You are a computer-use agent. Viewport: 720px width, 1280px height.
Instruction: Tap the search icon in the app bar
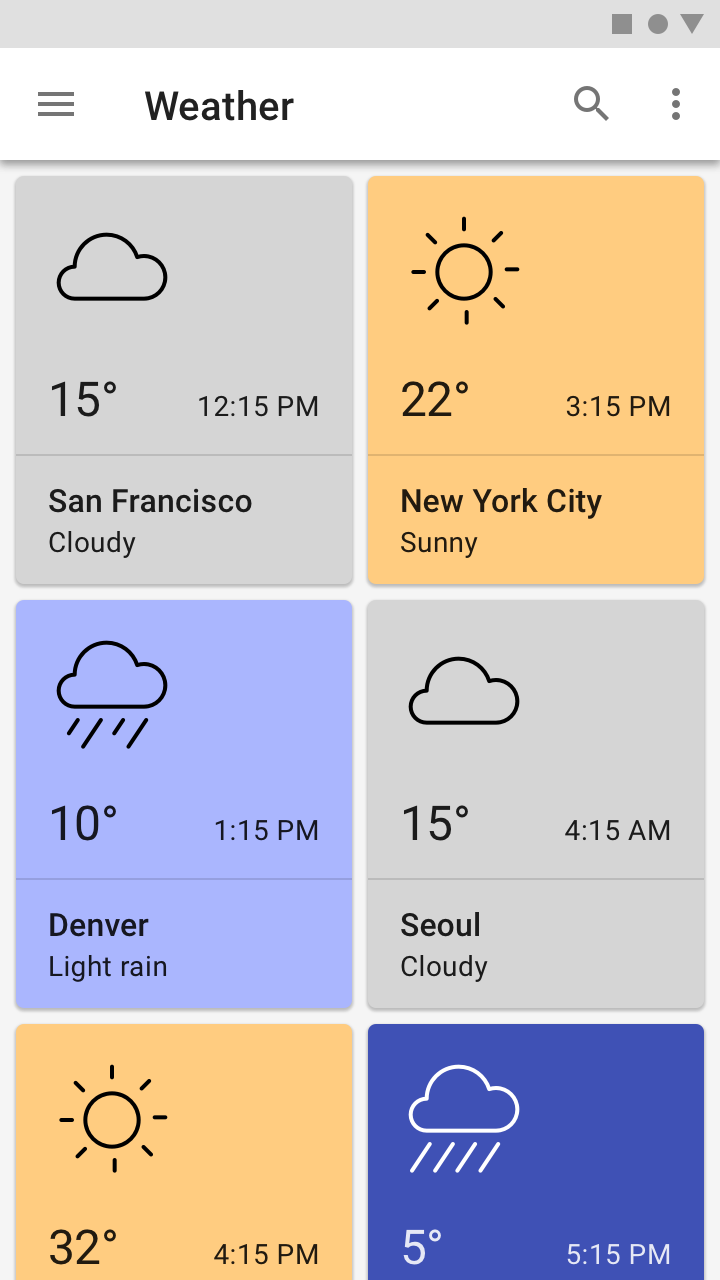591,104
